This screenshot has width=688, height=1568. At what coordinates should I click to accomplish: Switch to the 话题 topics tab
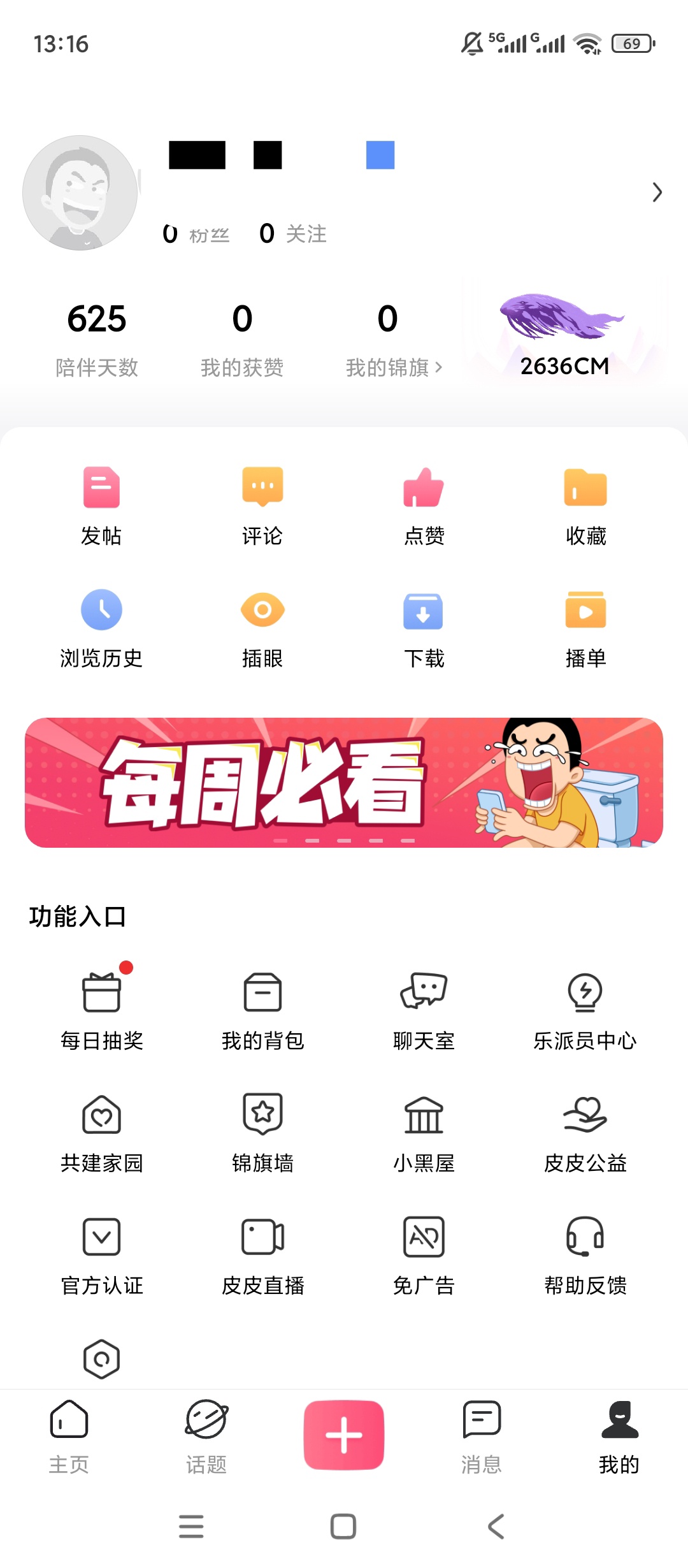206,1437
